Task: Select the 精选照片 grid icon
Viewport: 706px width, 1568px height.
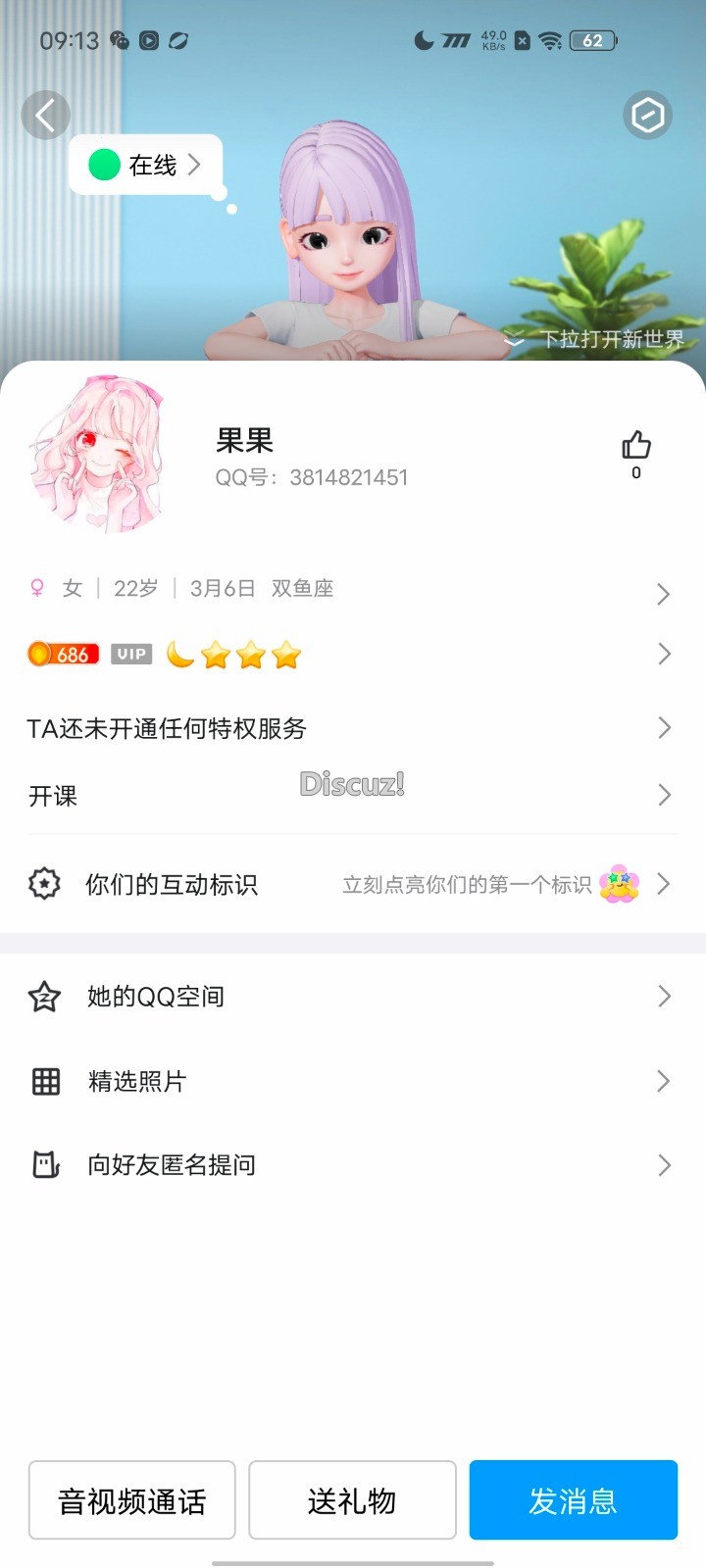Action: pos(44,1080)
